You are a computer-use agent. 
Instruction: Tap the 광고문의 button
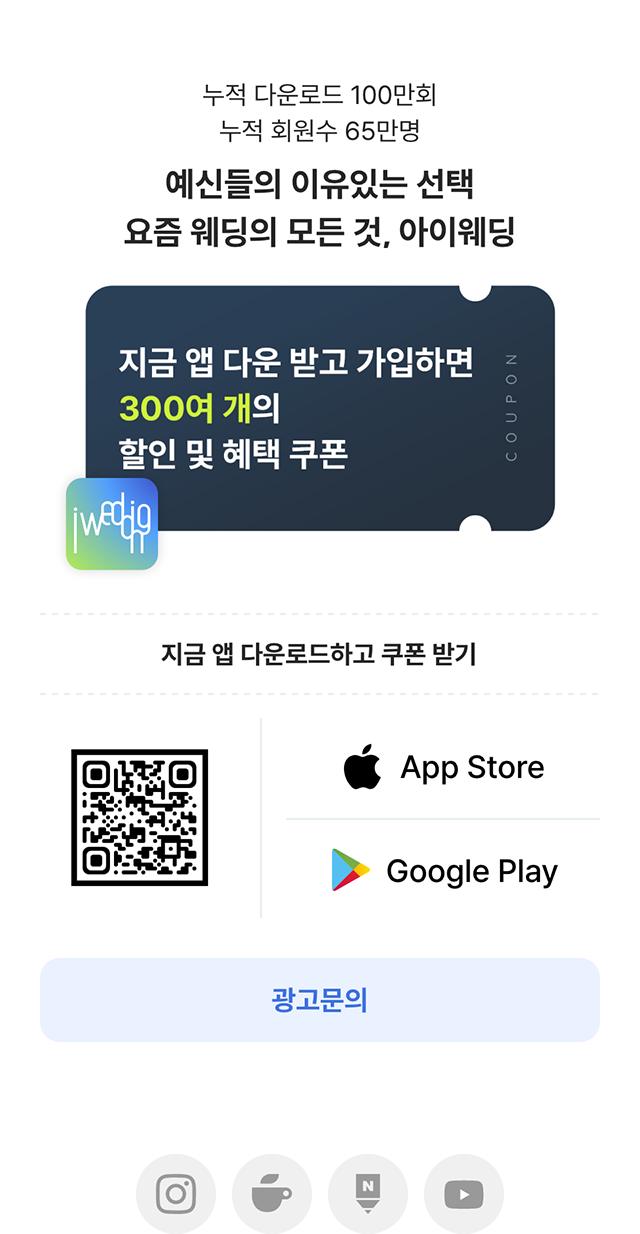click(320, 1000)
